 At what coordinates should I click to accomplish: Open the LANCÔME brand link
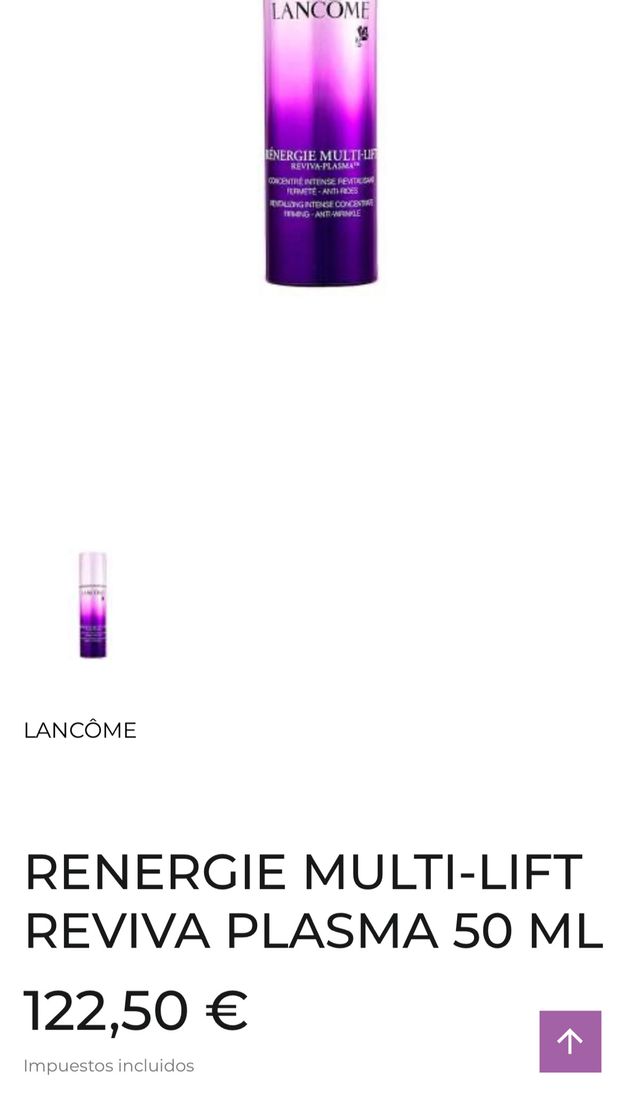pos(80,730)
